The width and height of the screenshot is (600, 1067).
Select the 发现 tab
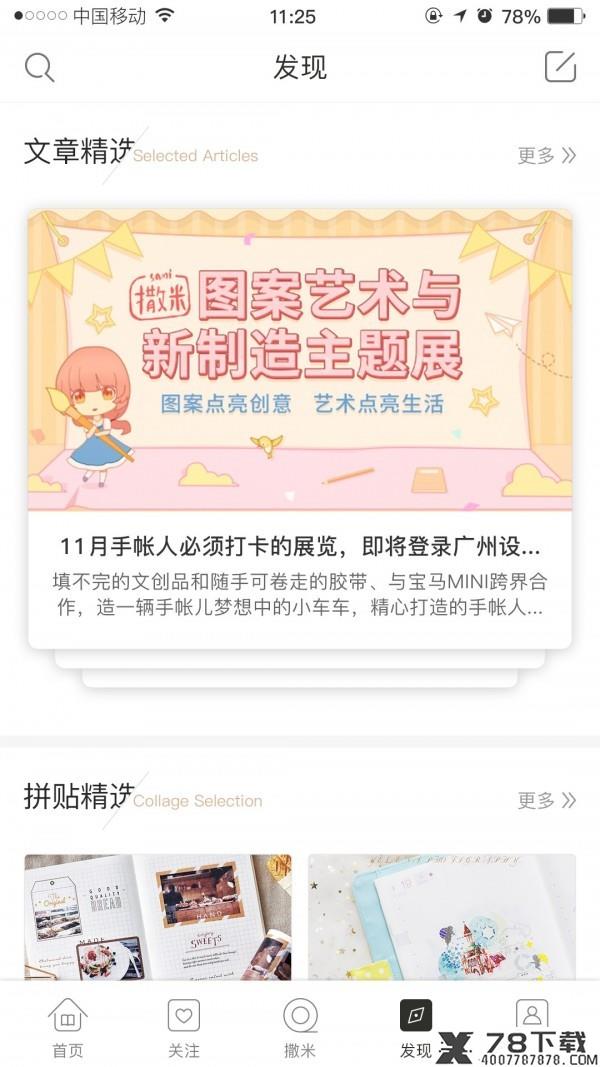416,1028
